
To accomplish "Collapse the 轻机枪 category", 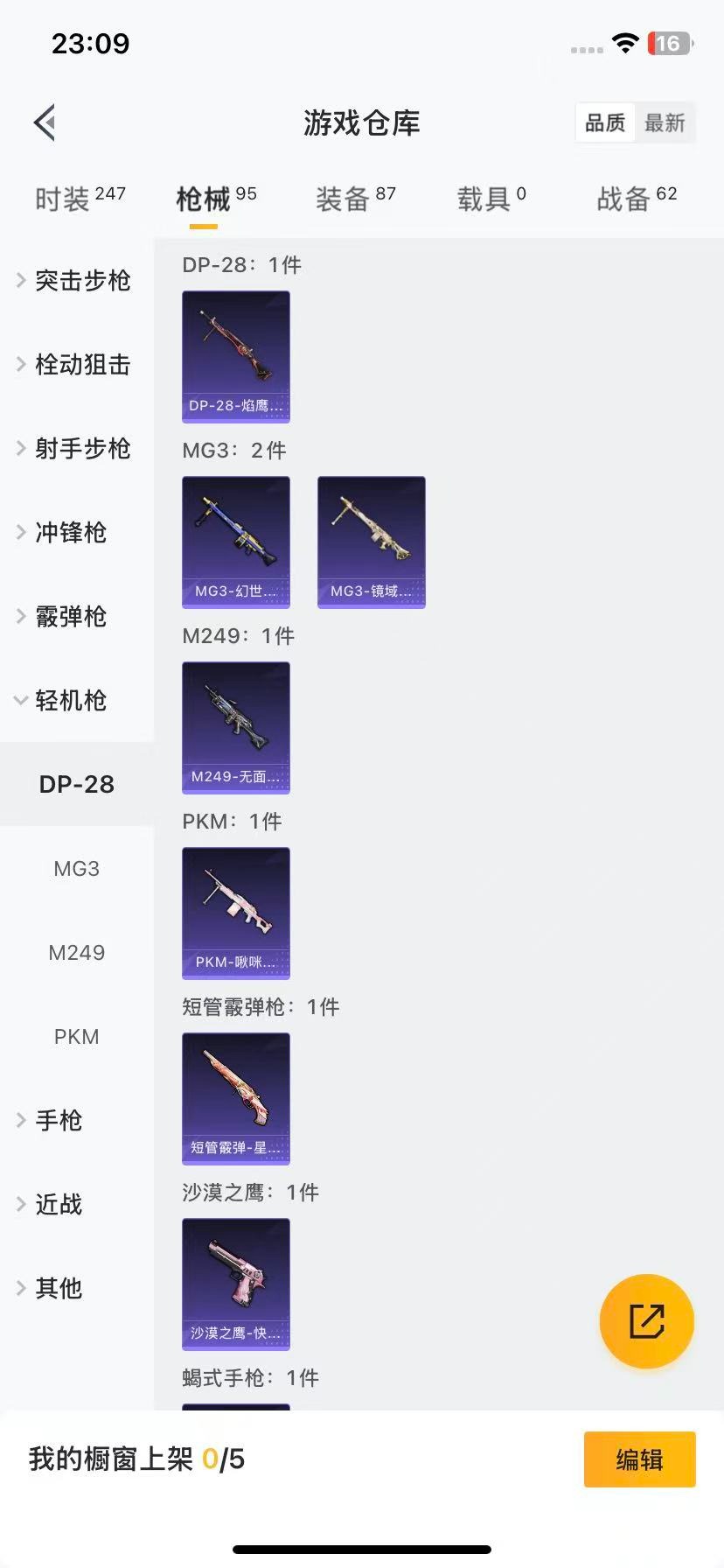I will click(70, 700).
